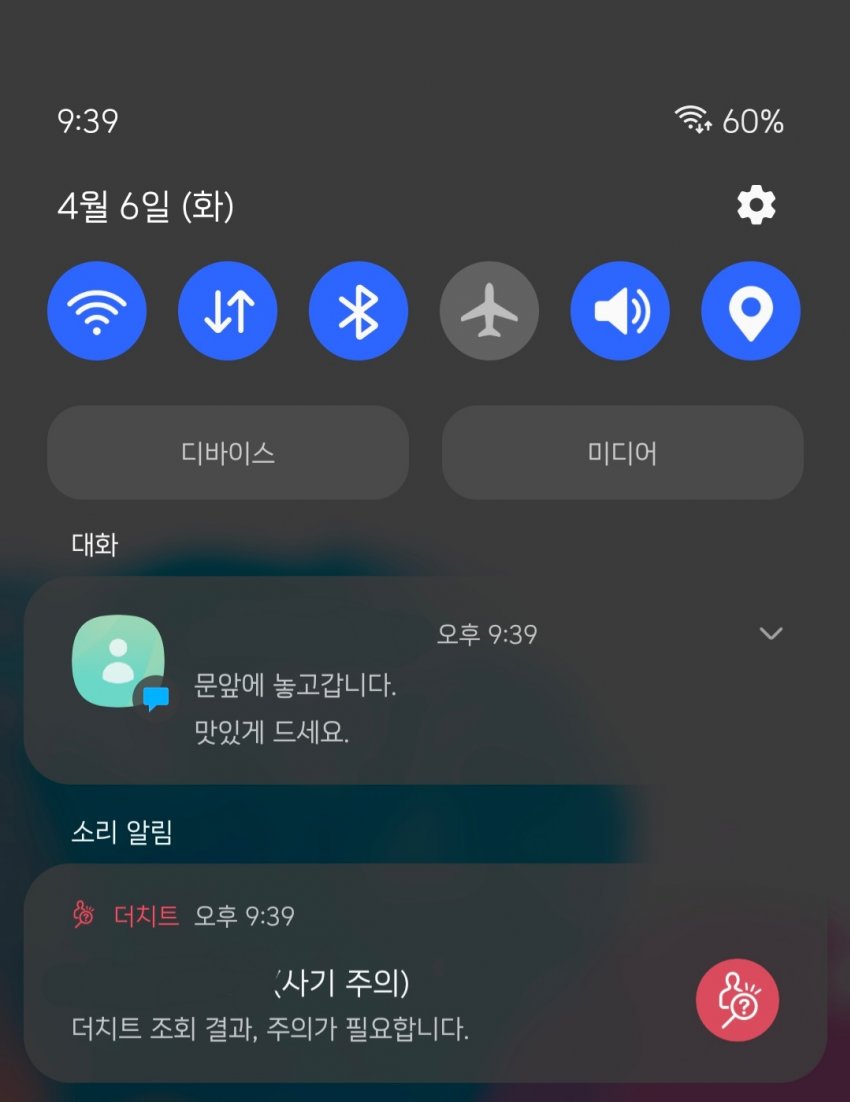Switch off Bluetooth
The height and width of the screenshot is (1102, 850).
(x=358, y=310)
